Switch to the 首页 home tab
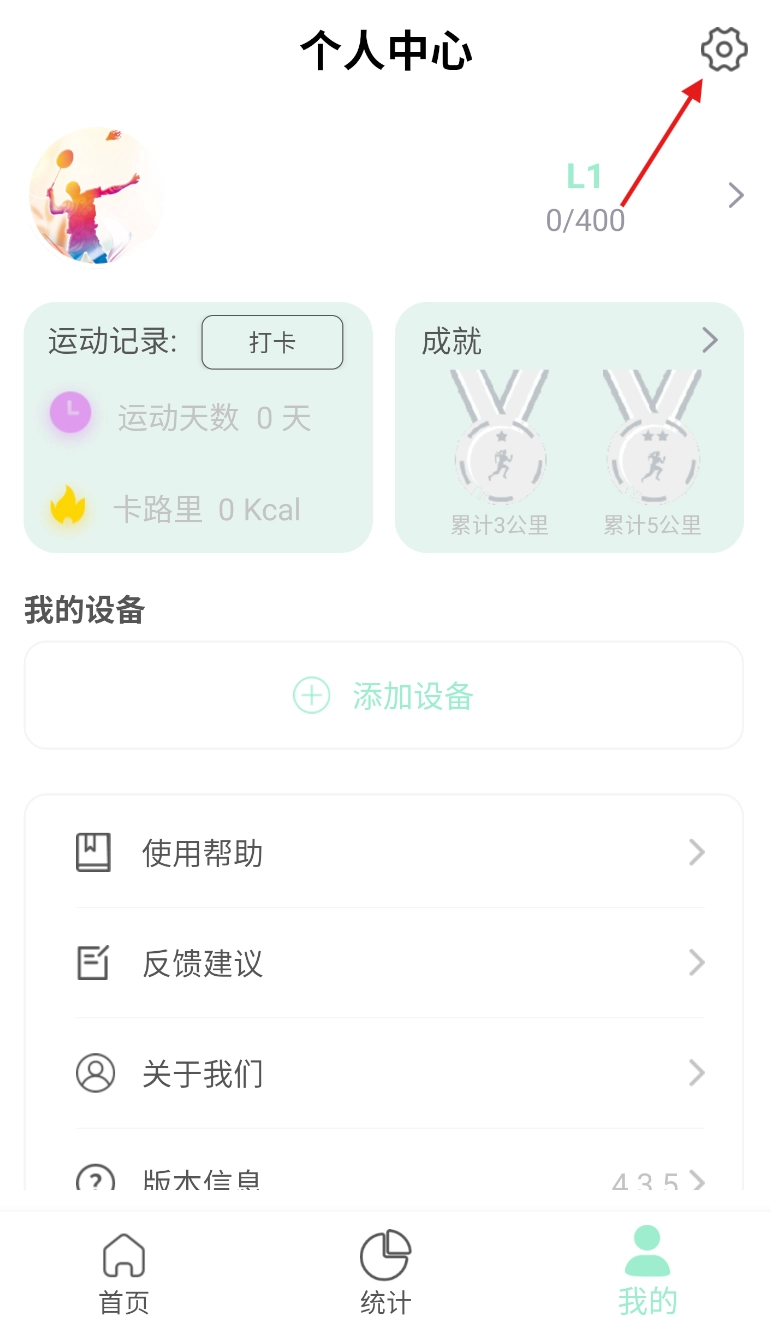The width and height of the screenshot is (771, 1324). tap(124, 1273)
